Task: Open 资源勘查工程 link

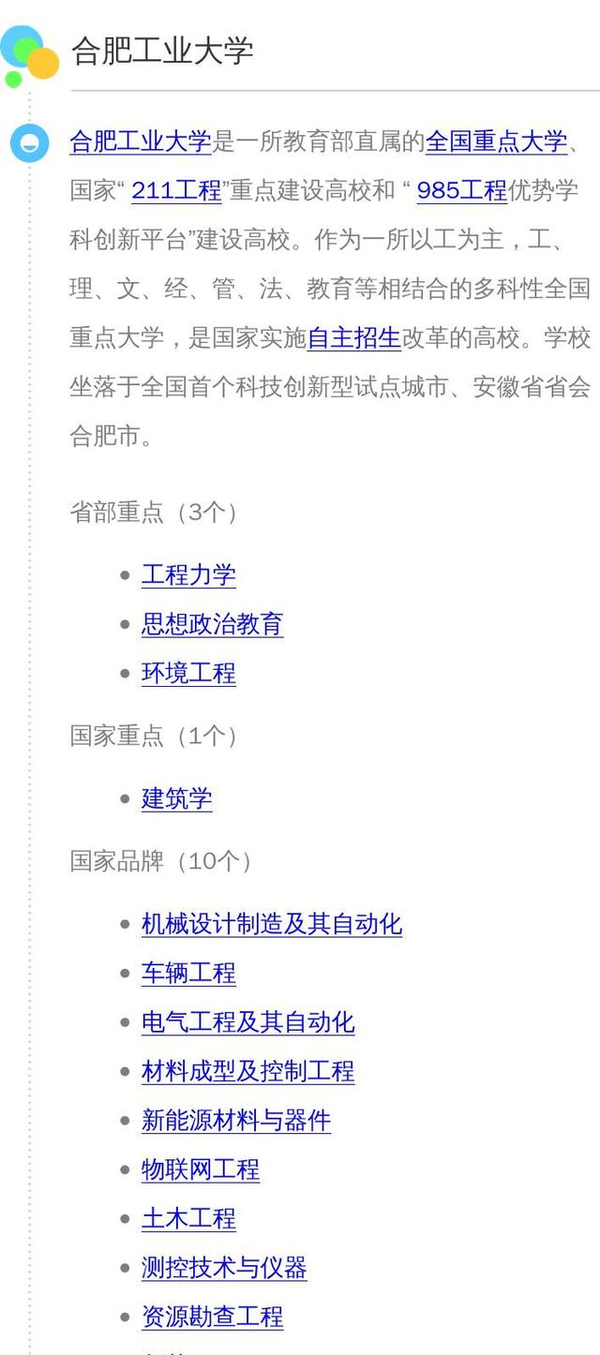Action: pyautogui.click(x=212, y=1316)
